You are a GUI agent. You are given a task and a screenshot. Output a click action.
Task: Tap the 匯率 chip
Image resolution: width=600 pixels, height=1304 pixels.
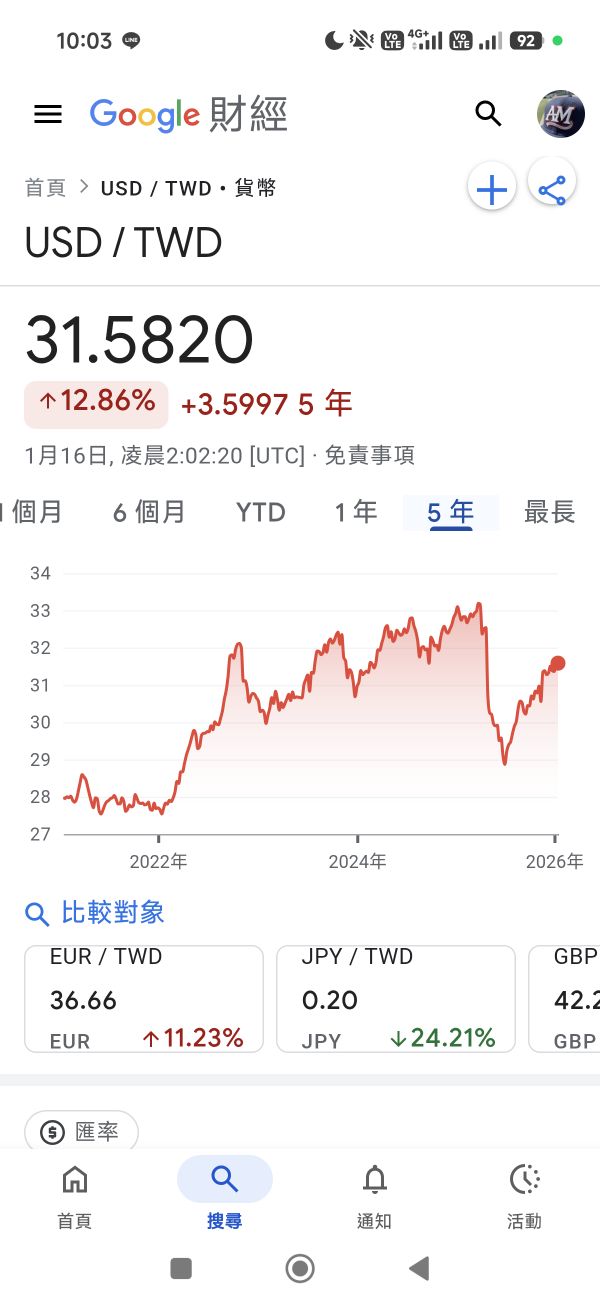coord(82,1132)
